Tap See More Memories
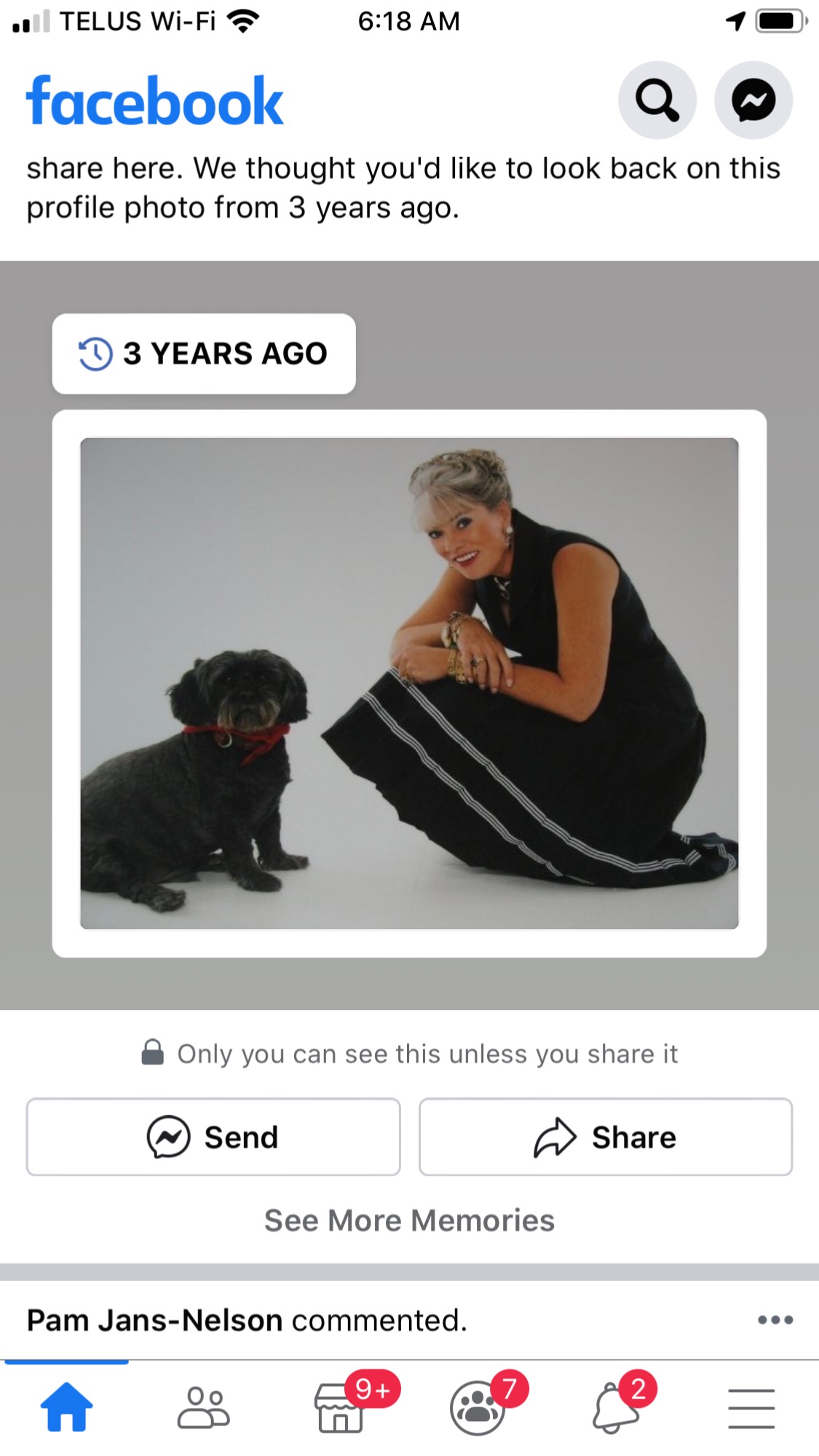The width and height of the screenshot is (819, 1456). click(409, 1220)
